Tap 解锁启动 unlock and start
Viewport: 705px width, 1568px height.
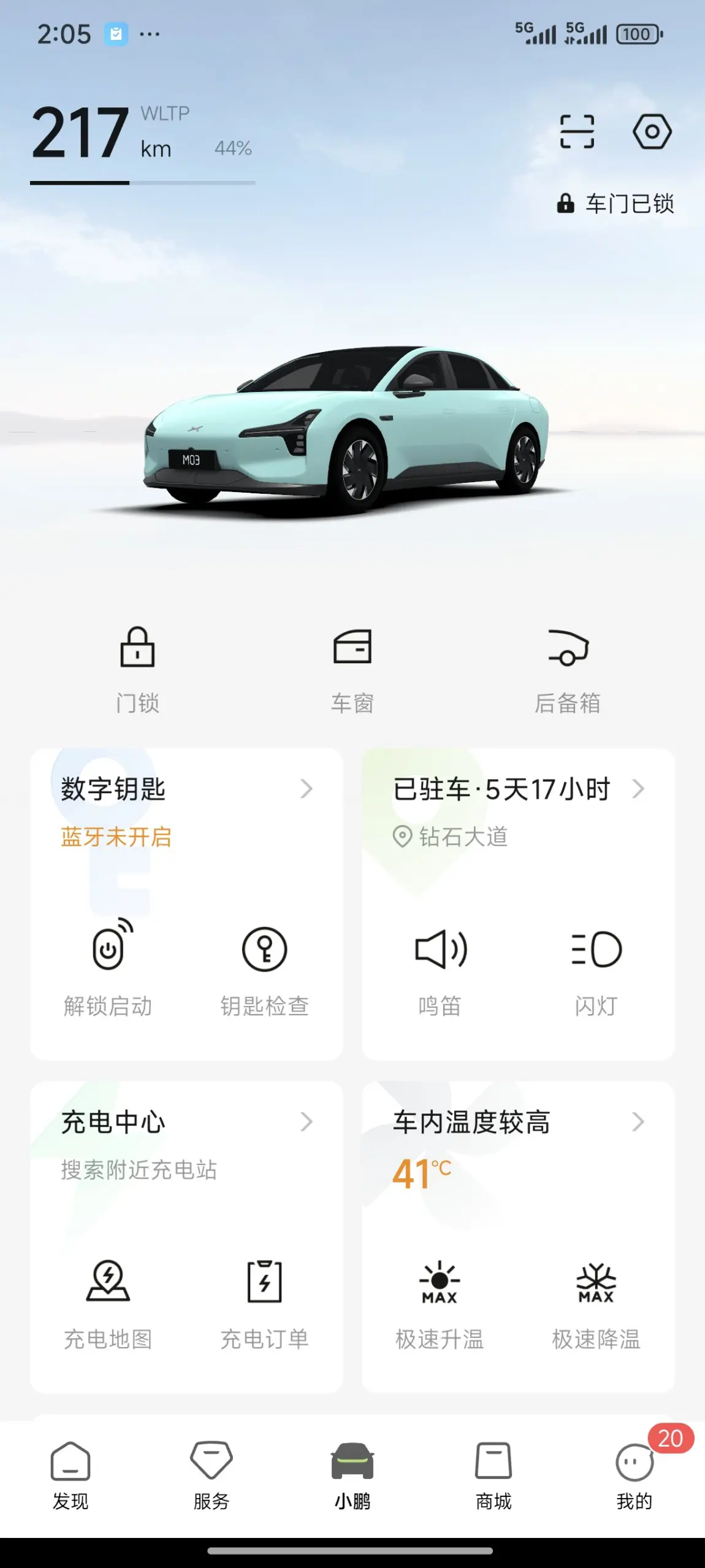click(x=108, y=969)
